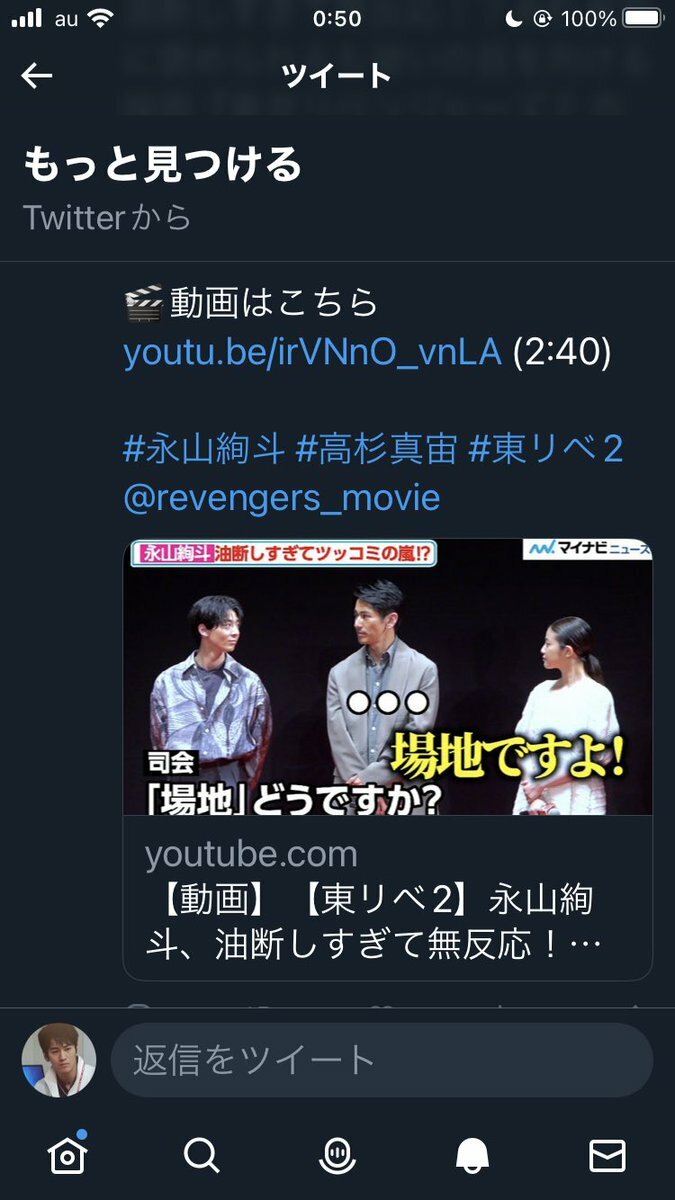
Task: Open the youtube.com video preview card
Action: pos(387,760)
